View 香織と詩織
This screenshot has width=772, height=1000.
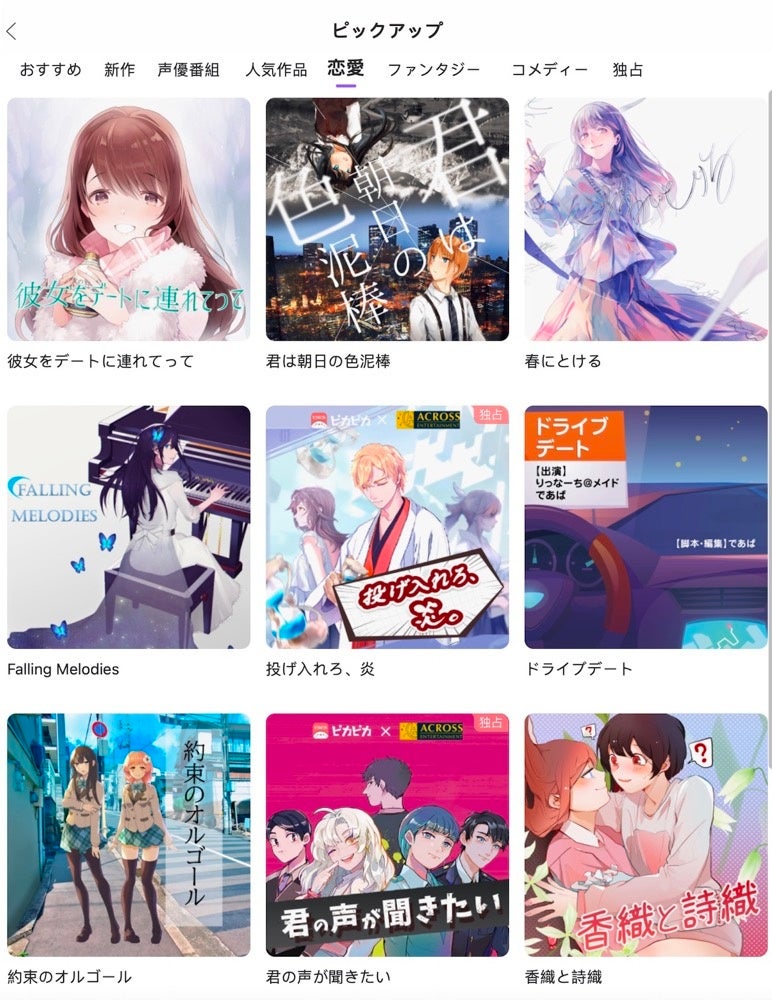[646, 835]
